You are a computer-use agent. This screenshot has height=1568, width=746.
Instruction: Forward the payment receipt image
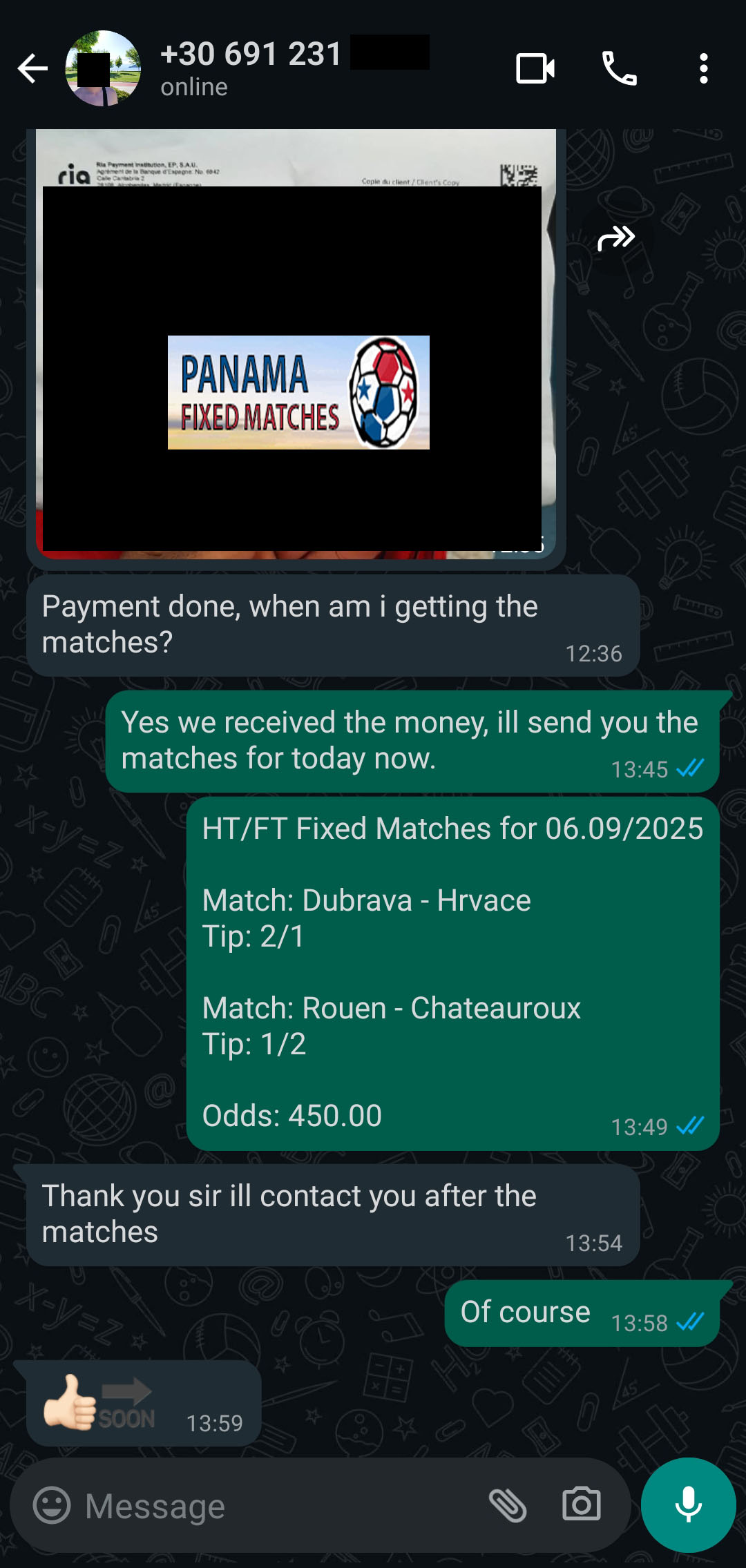(x=615, y=238)
